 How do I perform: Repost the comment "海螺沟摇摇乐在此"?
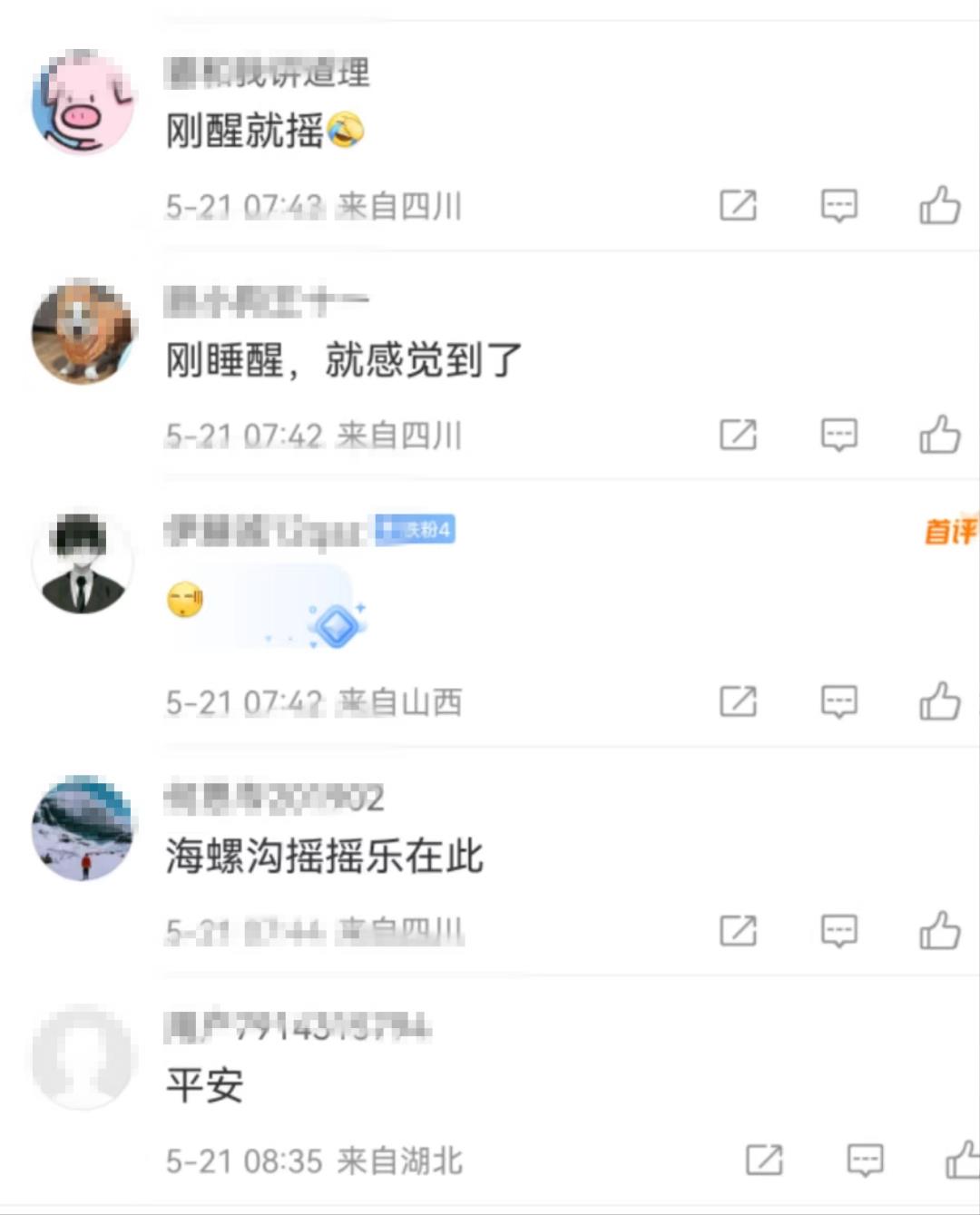(738, 930)
